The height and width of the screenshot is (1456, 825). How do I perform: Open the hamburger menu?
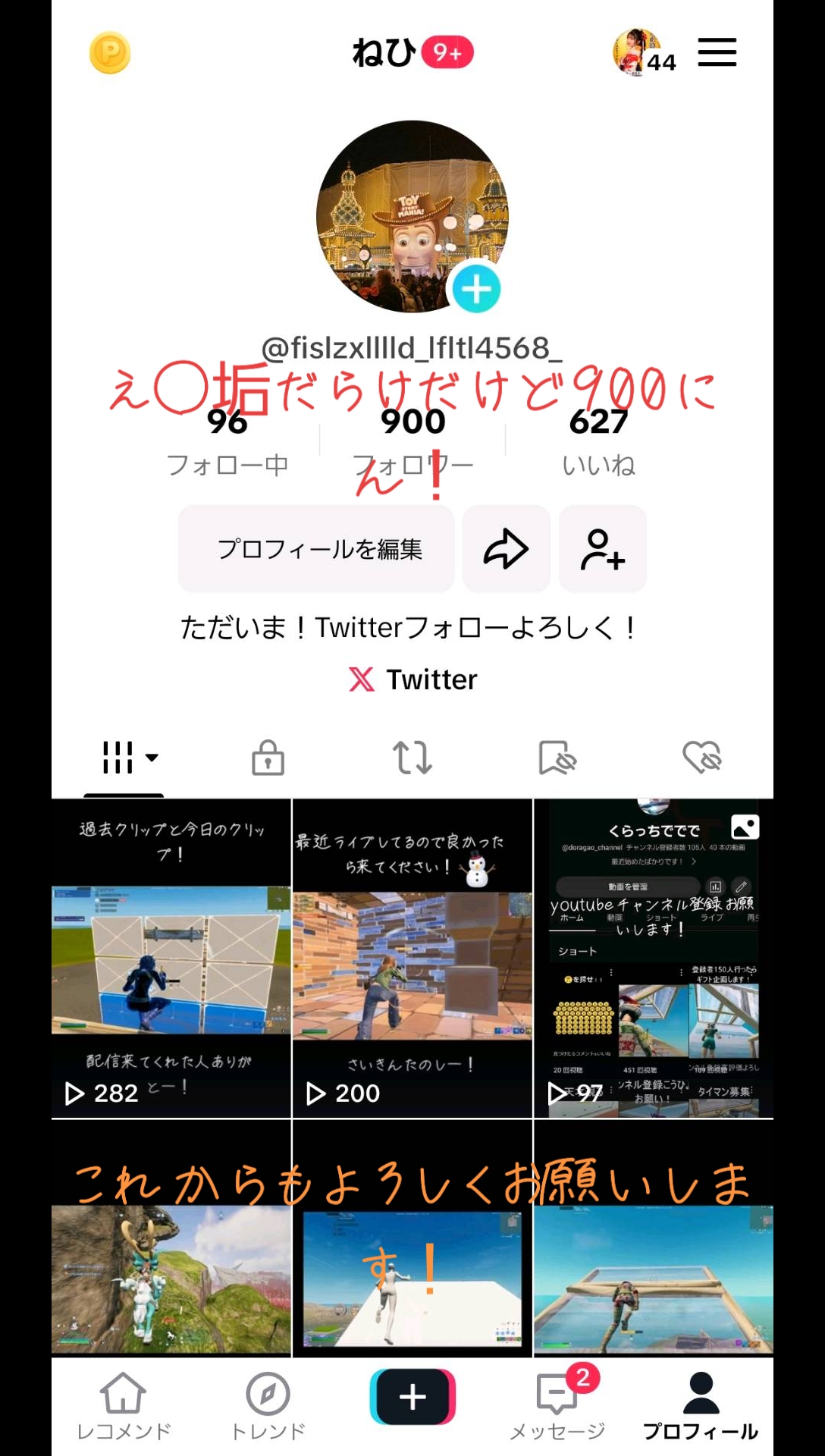(x=717, y=52)
